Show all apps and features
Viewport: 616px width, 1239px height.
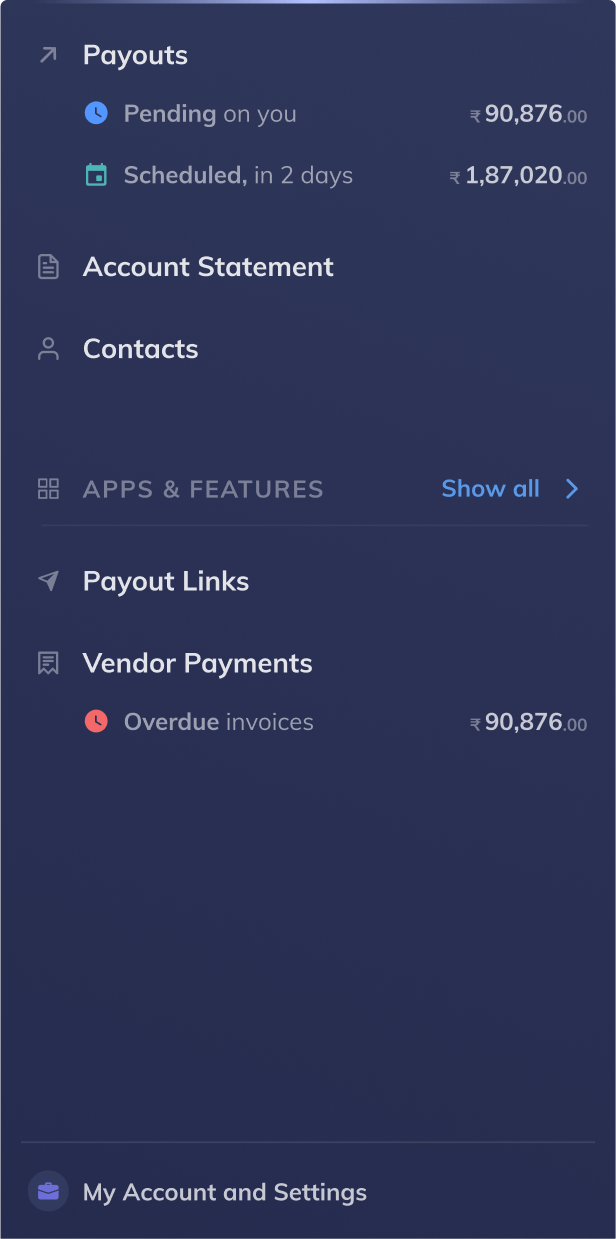click(x=509, y=489)
